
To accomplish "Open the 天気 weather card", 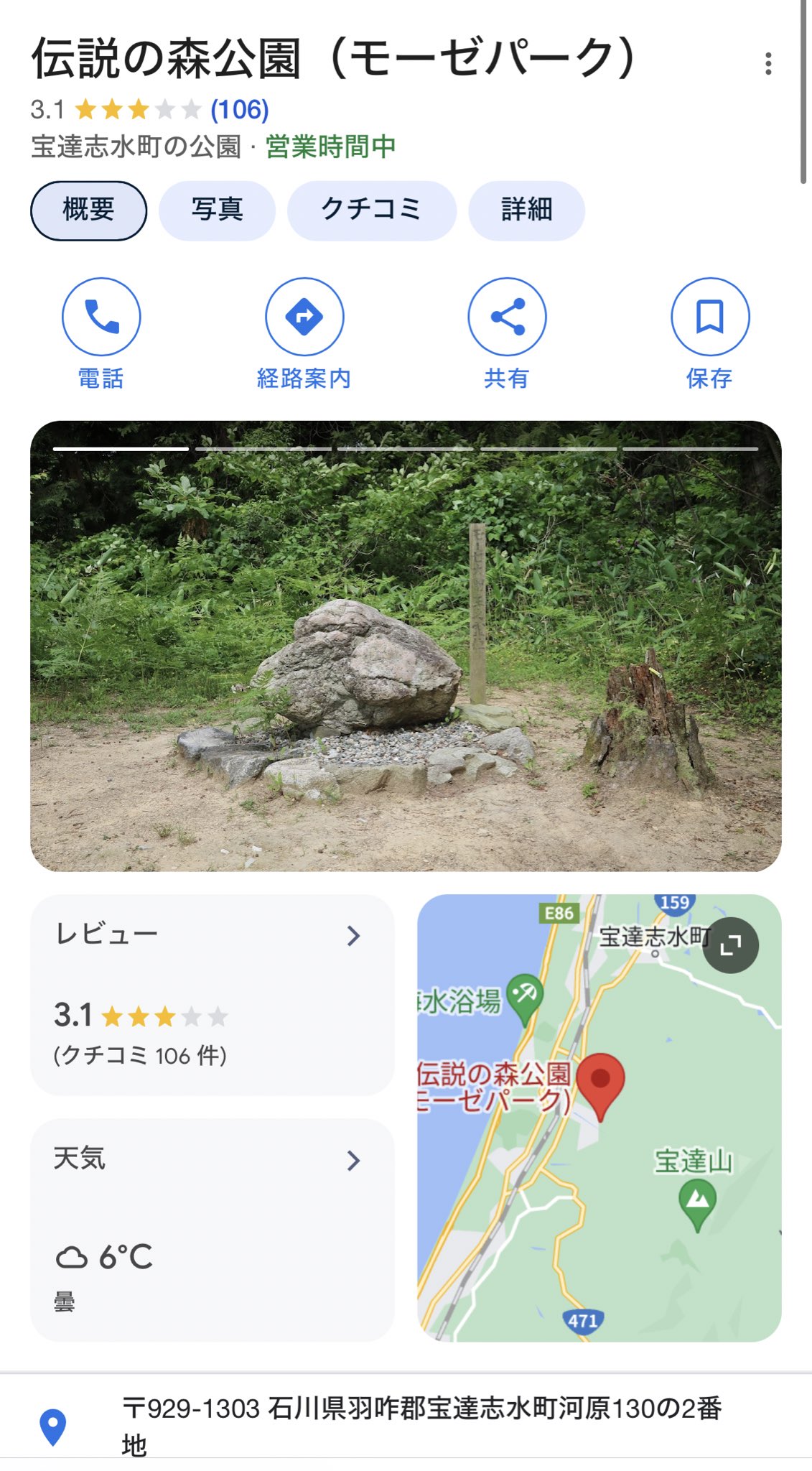I will [212, 1229].
